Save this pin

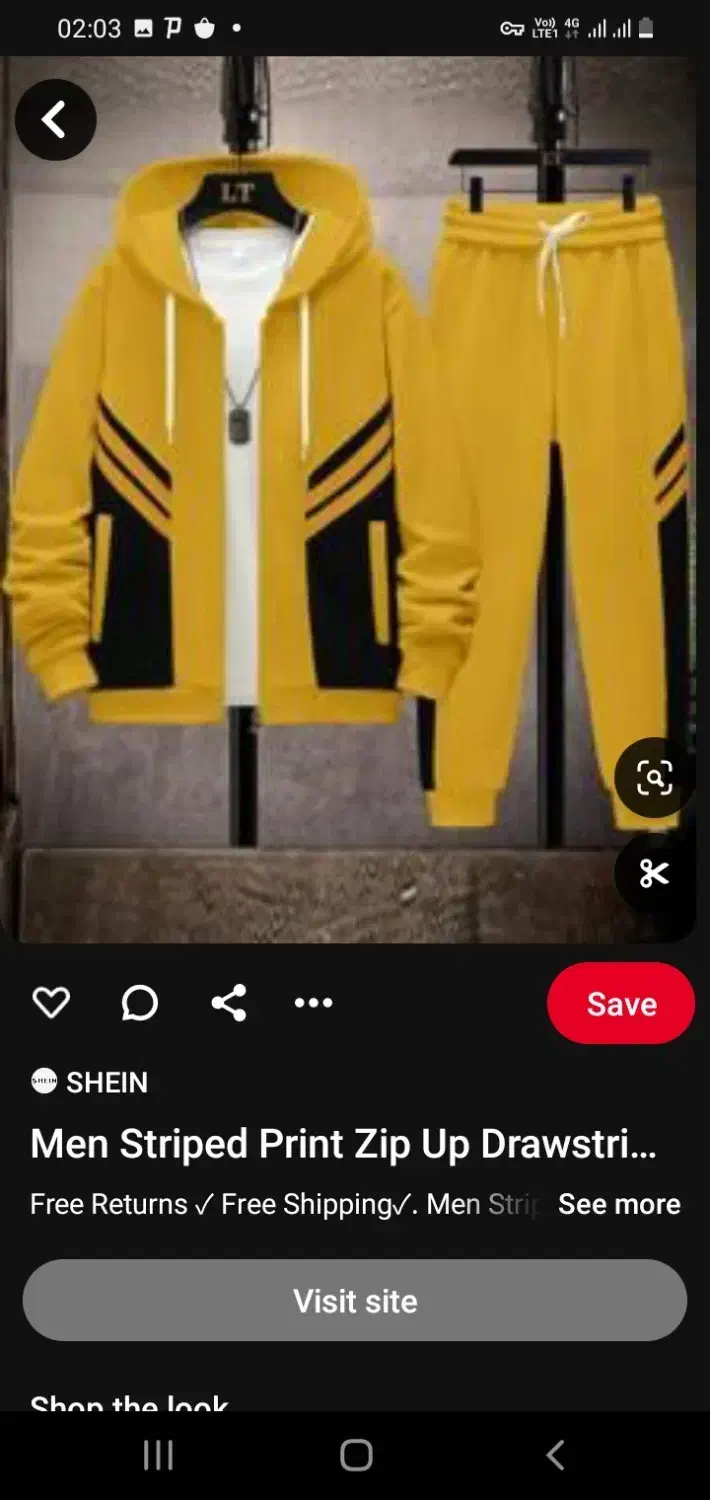[620, 1003]
